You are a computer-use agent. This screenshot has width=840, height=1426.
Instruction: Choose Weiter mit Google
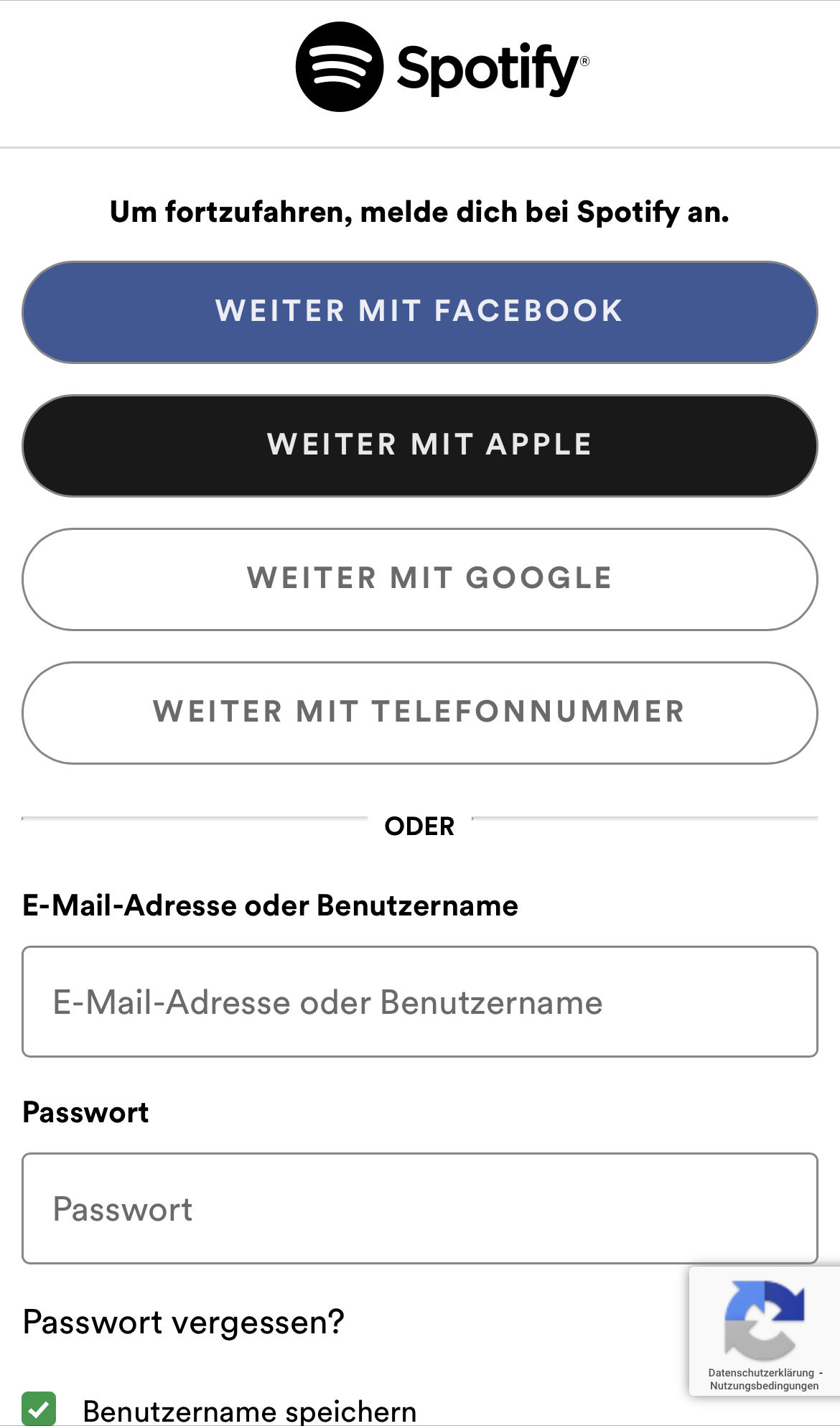[x=420, y=579]
